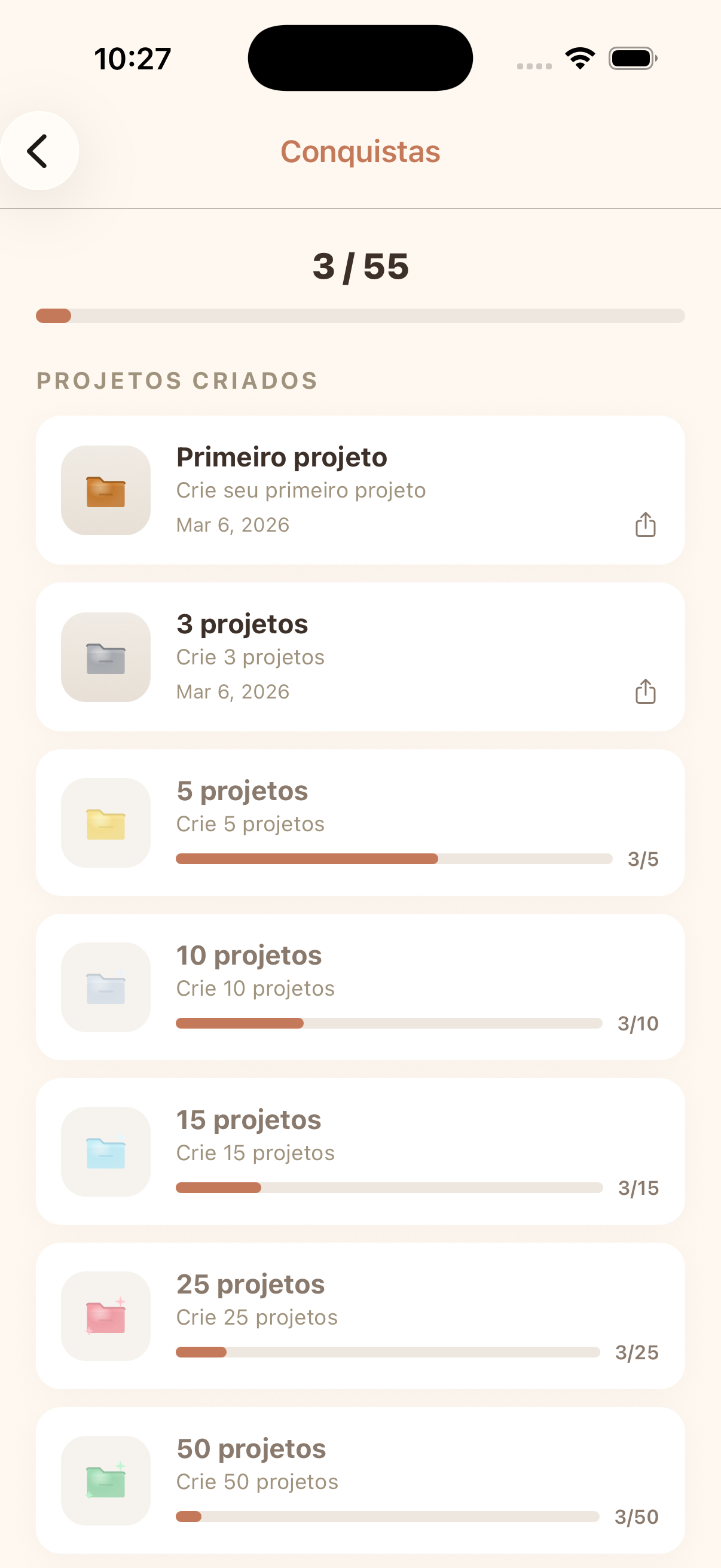The height and width of the screenshot is (1568, 721).
Task: Click the Conquistas title
Action: pos(360,151)
